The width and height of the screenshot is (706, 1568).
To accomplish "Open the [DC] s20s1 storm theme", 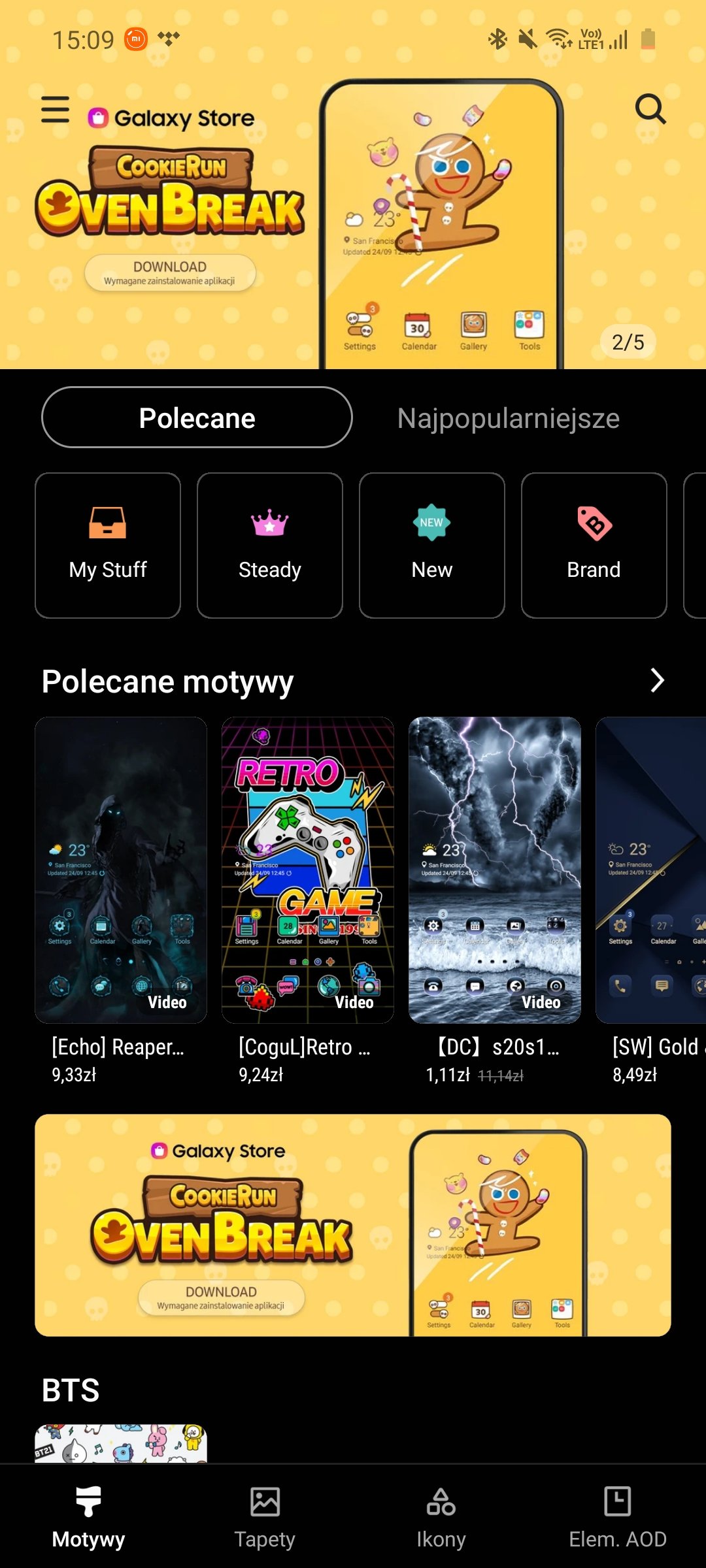I will (x=495, y=870).
